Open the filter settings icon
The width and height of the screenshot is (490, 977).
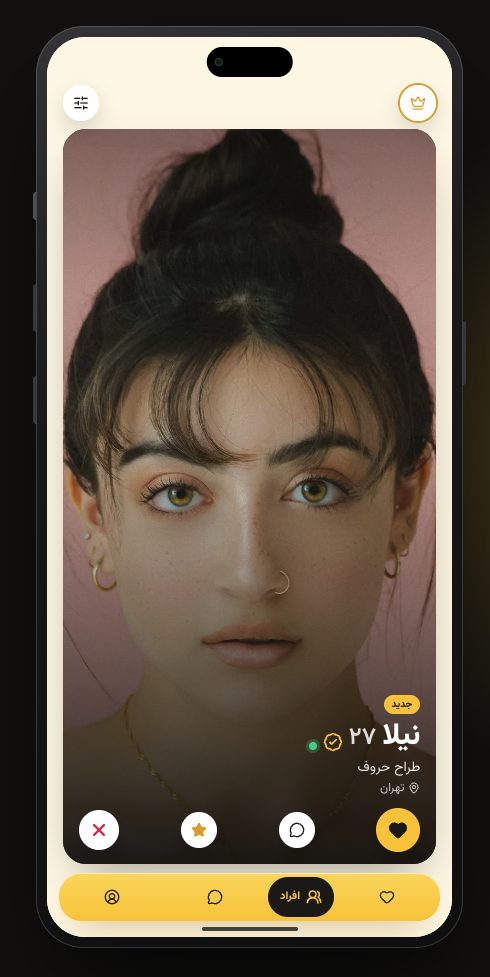(81, 103)
